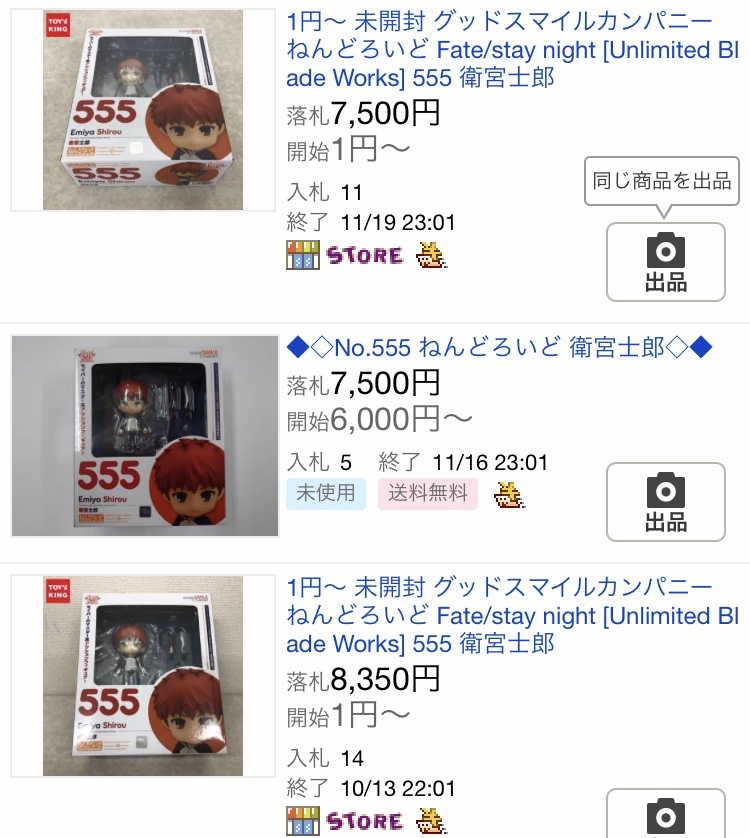
Task: Tap the 出品 button for the 11/19 listing
Action: 665,262
